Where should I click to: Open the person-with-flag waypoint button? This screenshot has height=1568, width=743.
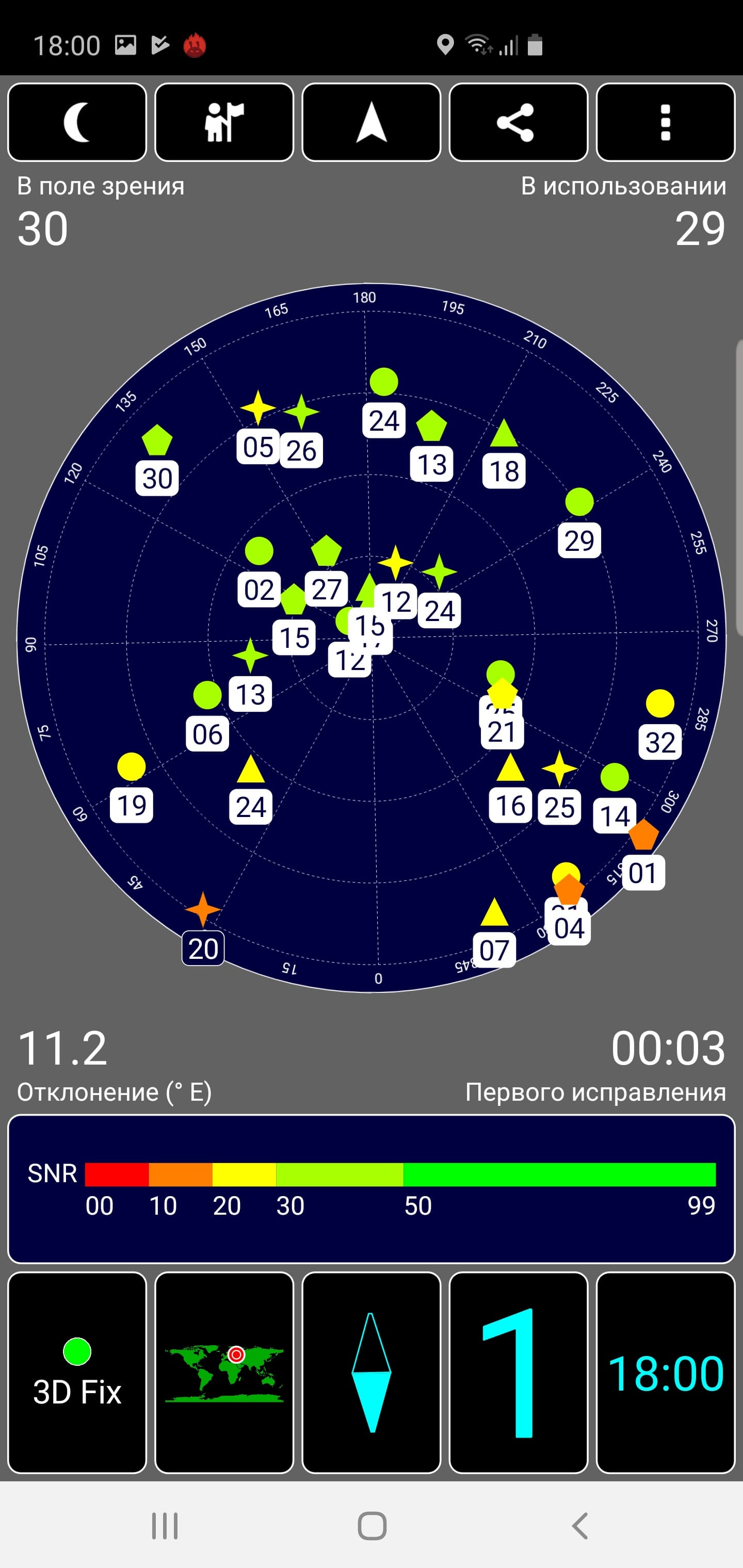[x=224, y=122]
